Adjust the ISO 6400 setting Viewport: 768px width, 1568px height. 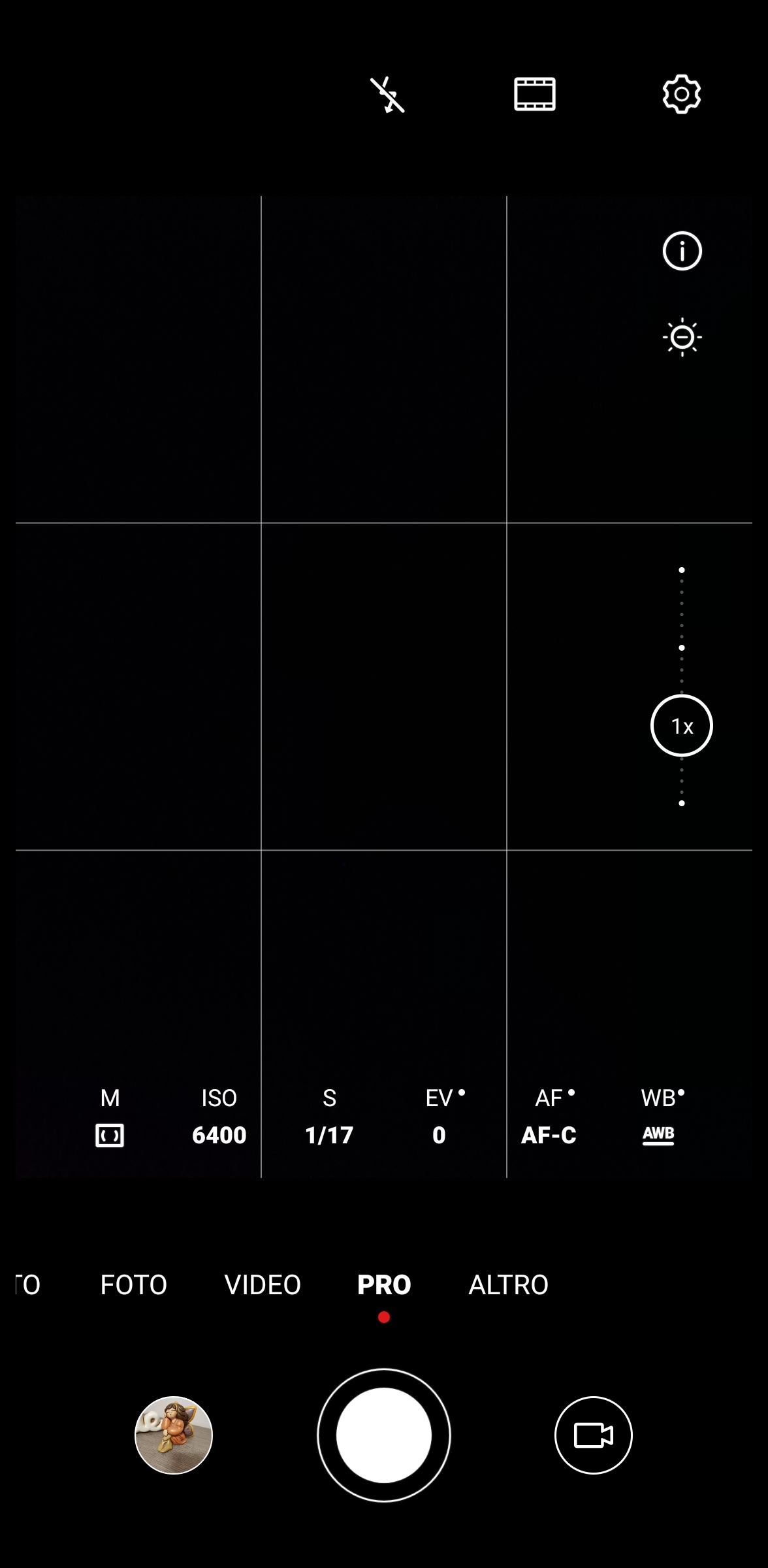pos(219,1117)
